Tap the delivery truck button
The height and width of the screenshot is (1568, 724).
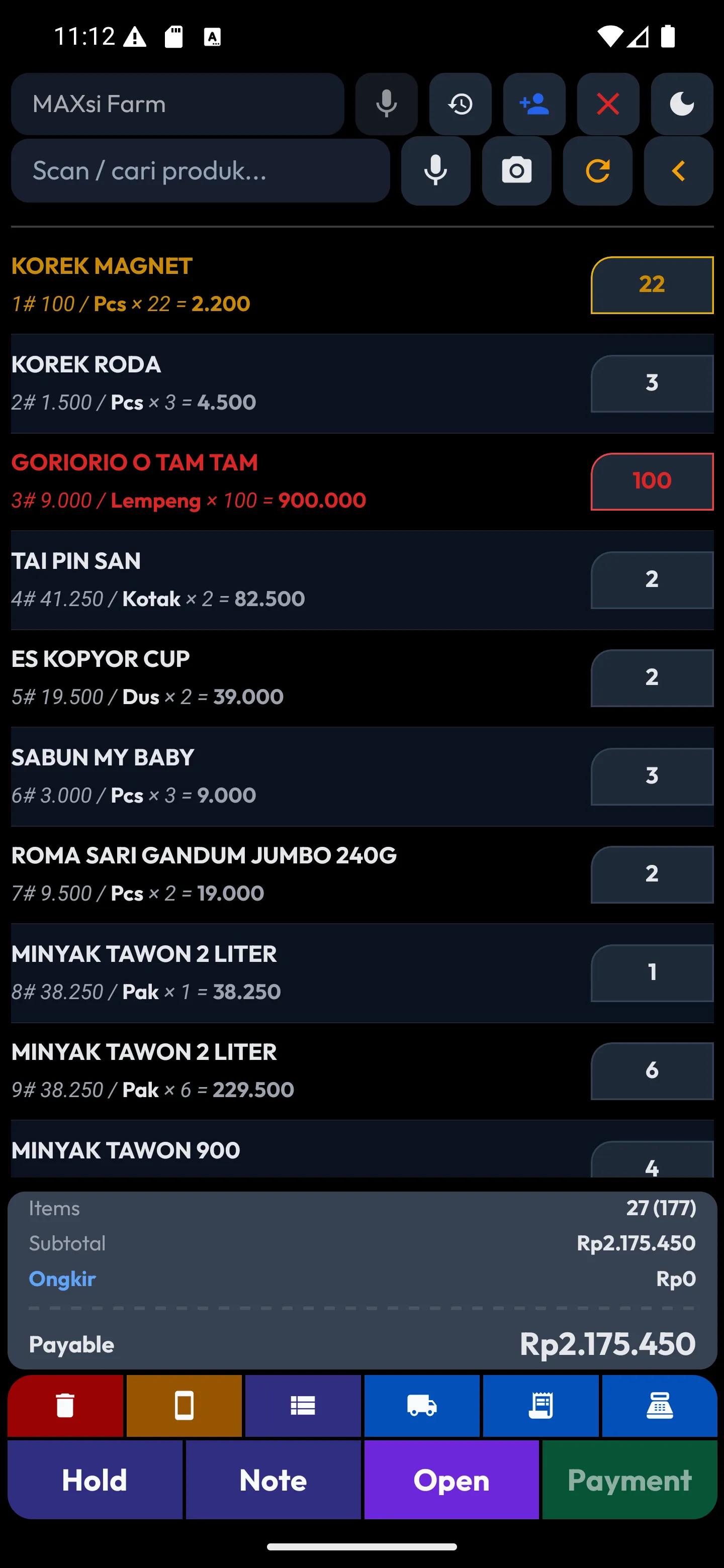click(x=421, y=1406)
